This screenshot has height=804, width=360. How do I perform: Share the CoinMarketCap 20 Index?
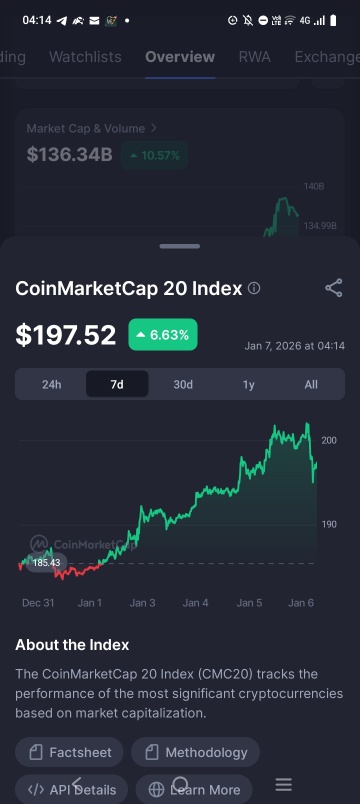point(334,288)
